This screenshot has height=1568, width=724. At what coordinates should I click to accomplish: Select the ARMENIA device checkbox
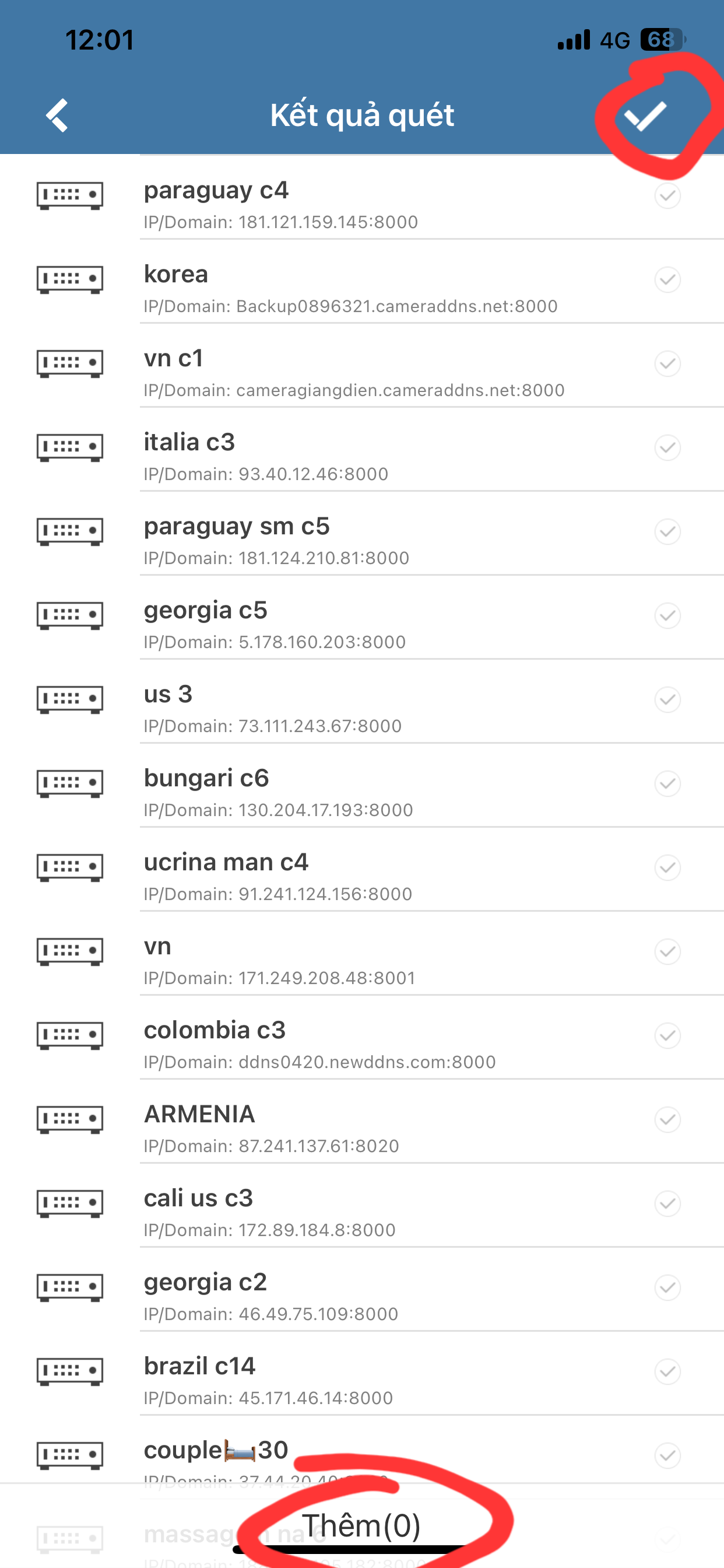[667, 1120]
